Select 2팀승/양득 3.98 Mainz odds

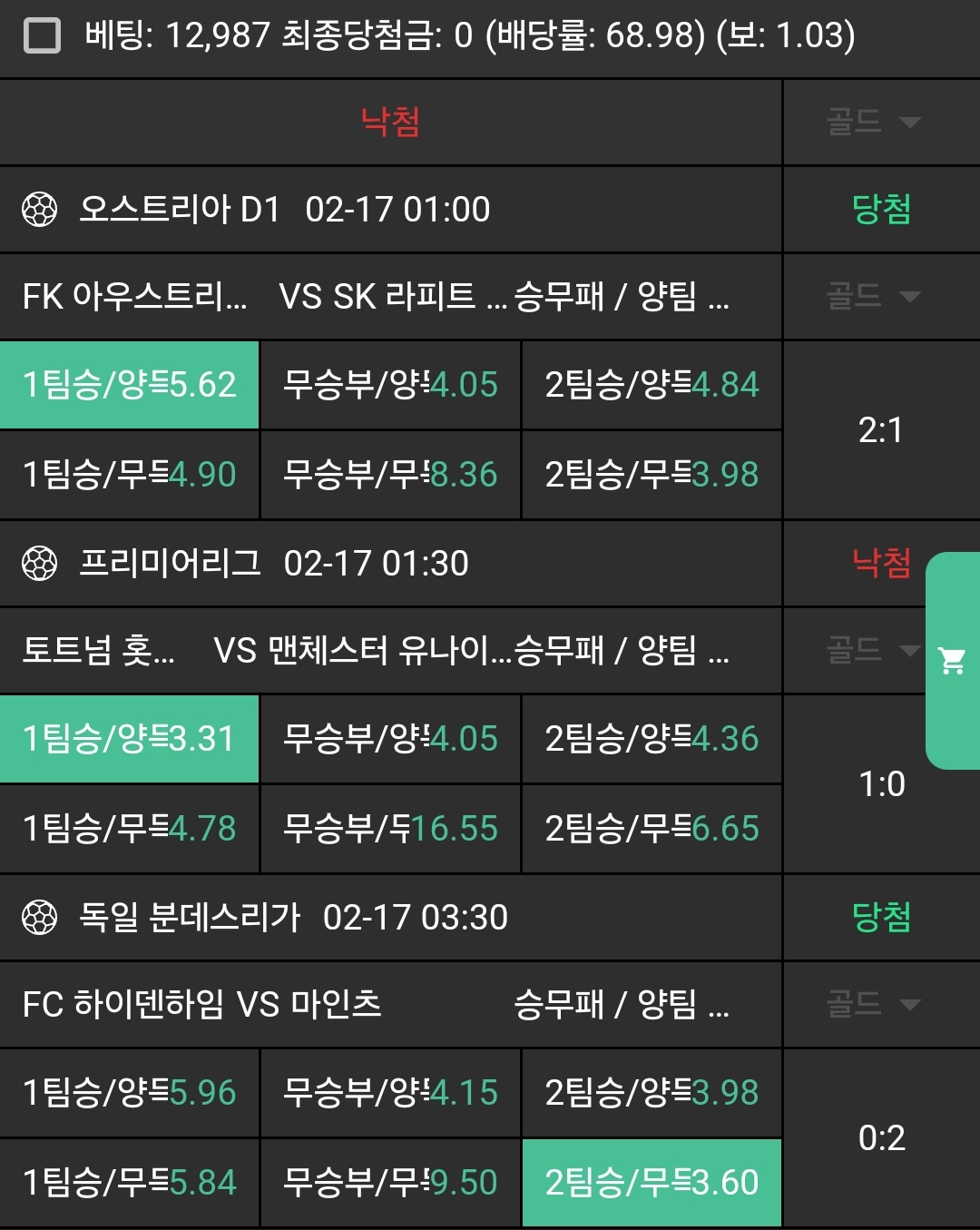tap(652, 1093)
